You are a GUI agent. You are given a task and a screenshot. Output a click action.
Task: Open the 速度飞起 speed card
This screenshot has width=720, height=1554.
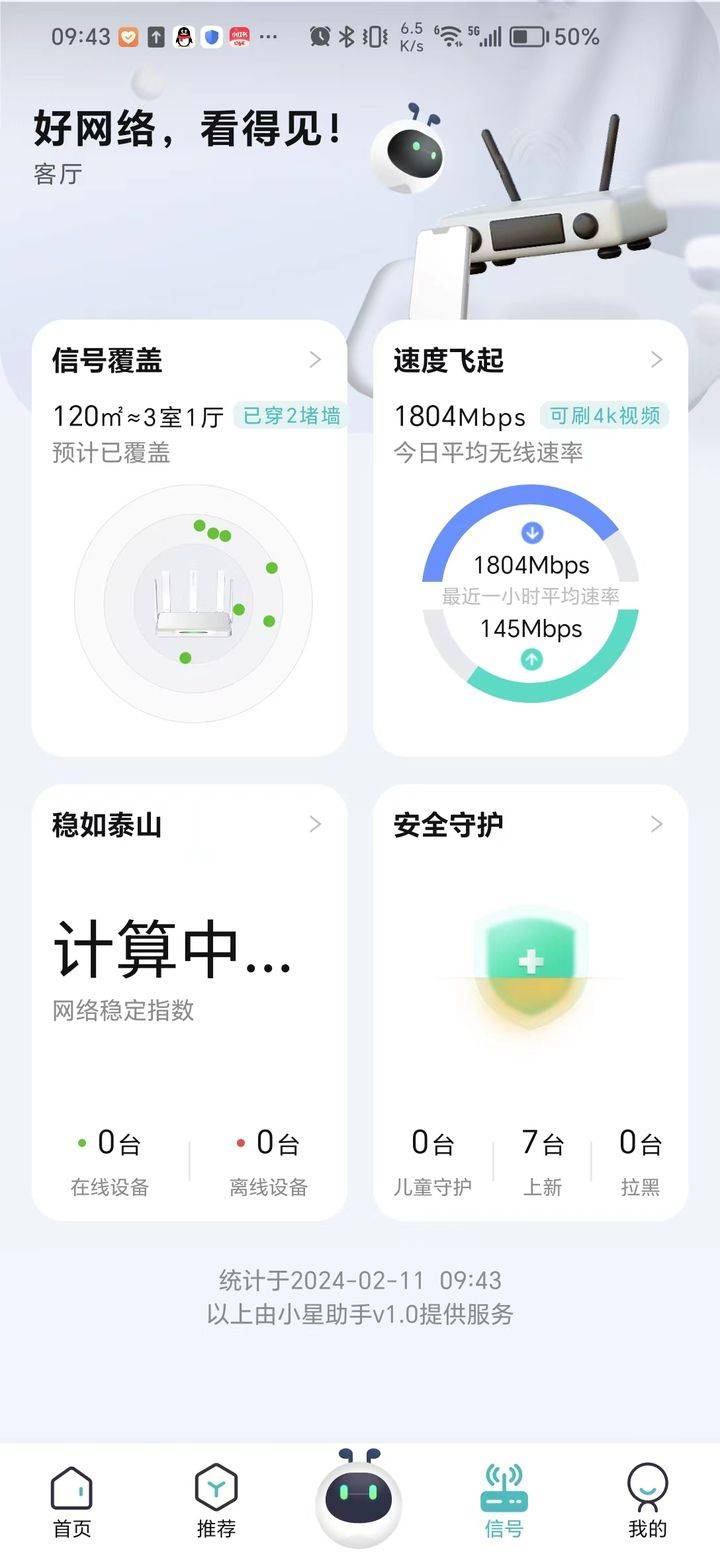[x=530, y=537]
